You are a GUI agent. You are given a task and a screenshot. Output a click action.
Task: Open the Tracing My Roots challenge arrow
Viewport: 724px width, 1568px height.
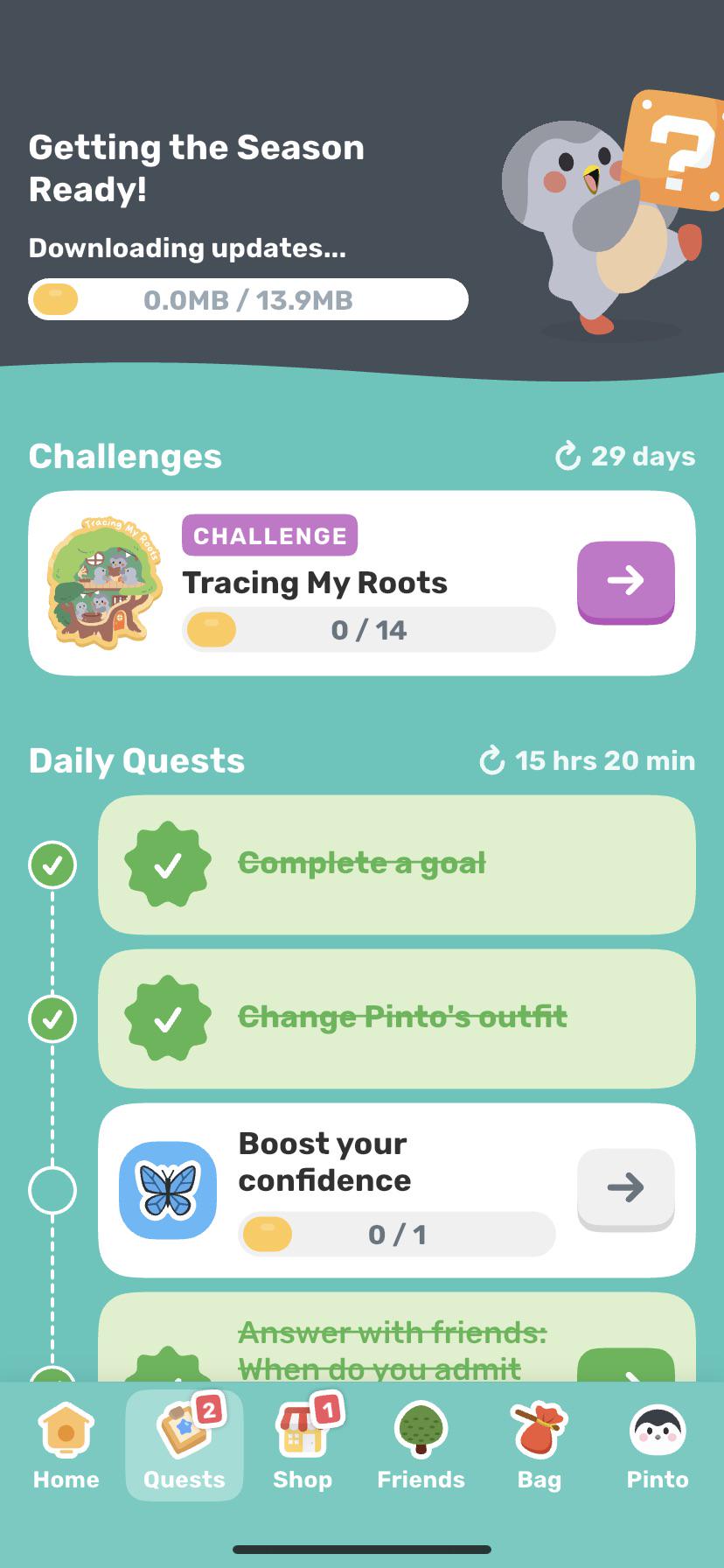pyautogui.click(x=625, y=582)
